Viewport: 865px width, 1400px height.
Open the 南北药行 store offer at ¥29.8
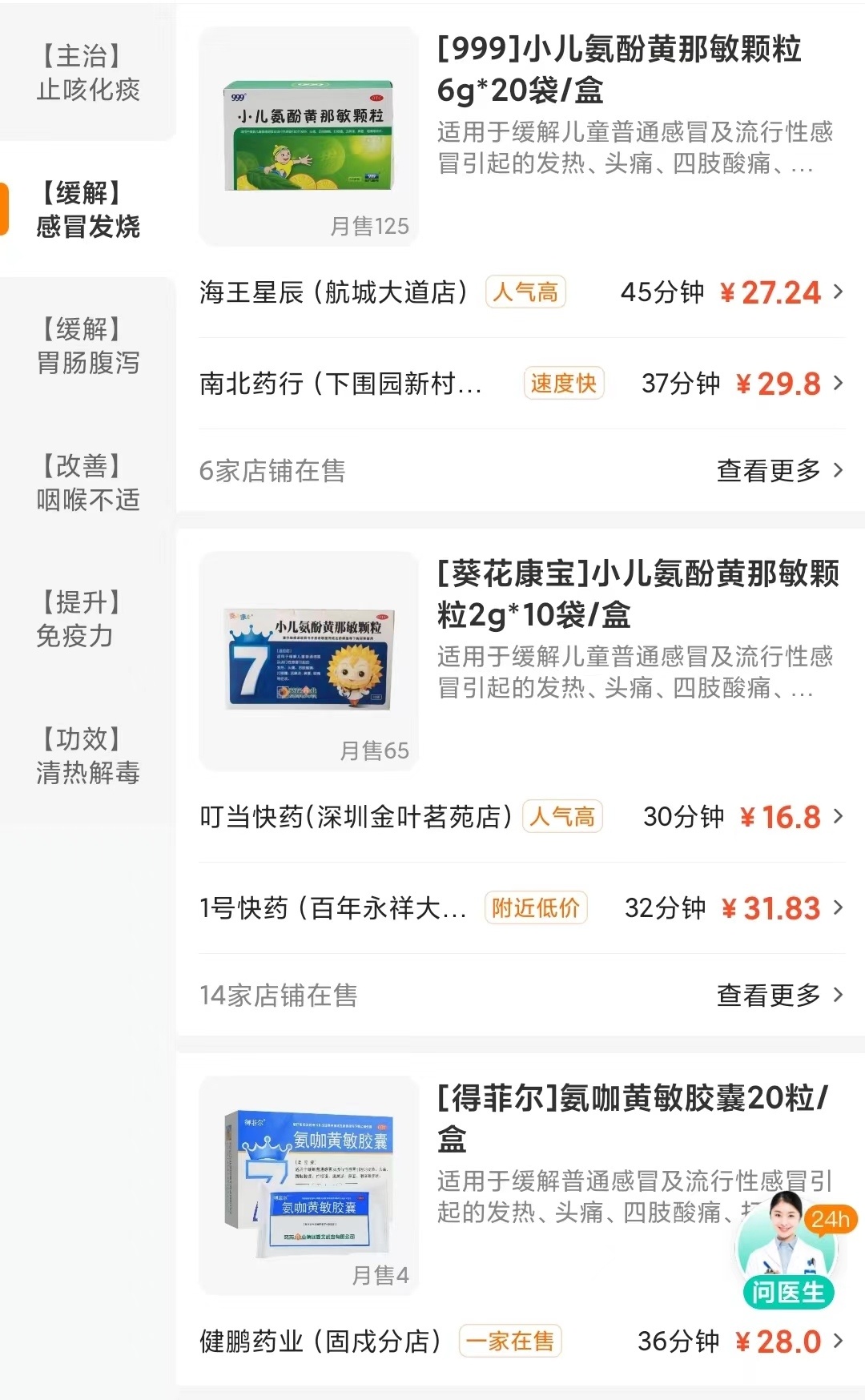coord(521,384)
